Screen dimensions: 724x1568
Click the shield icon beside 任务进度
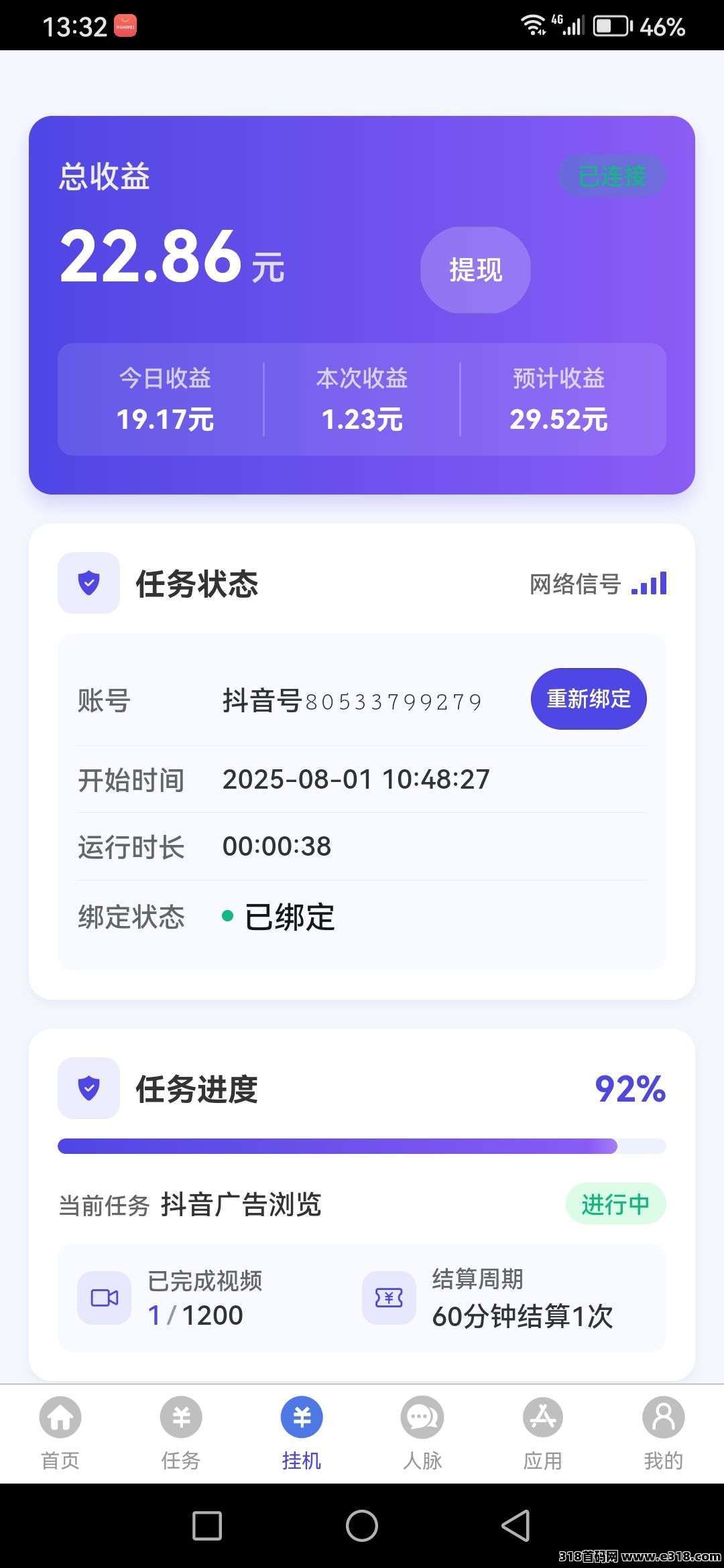88,1089
